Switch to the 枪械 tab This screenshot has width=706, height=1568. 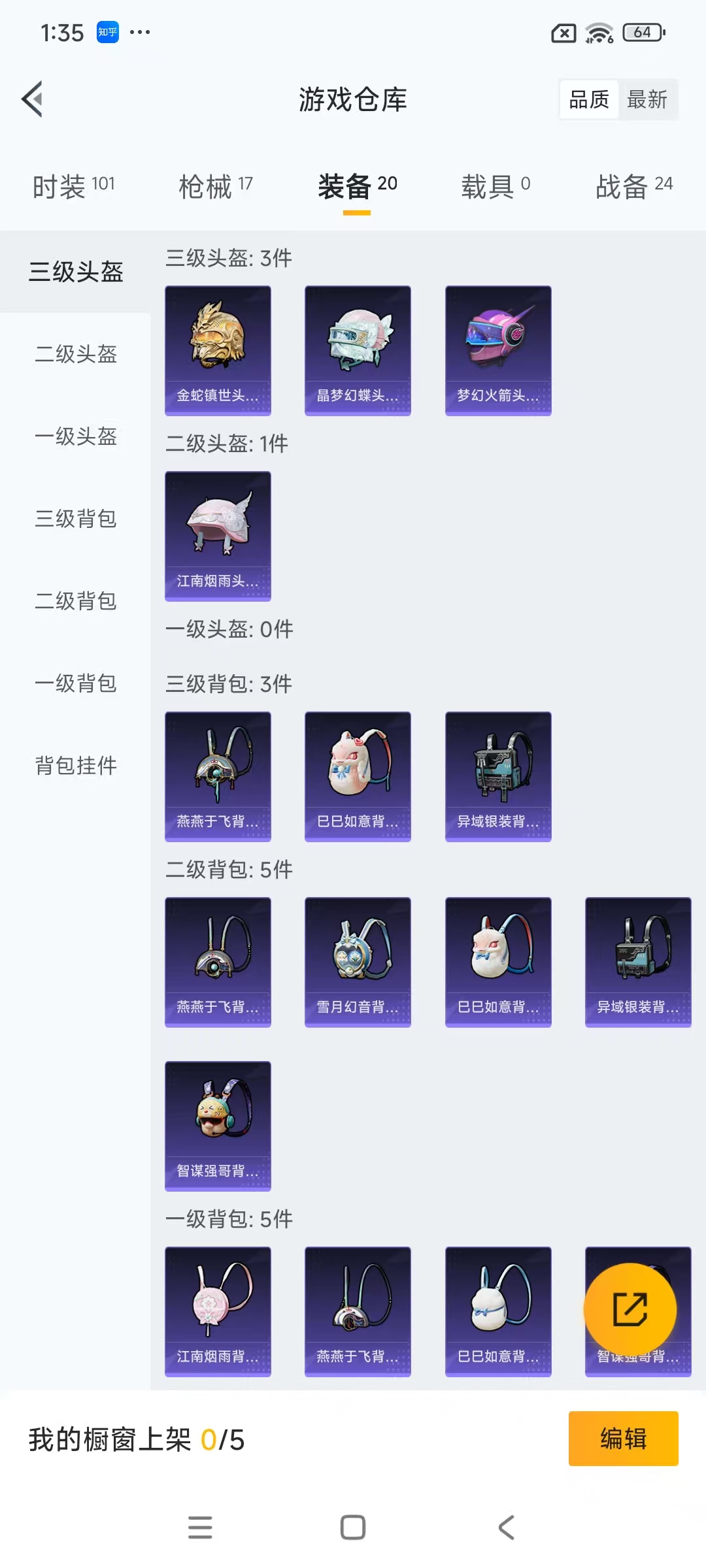pos(216,187)
